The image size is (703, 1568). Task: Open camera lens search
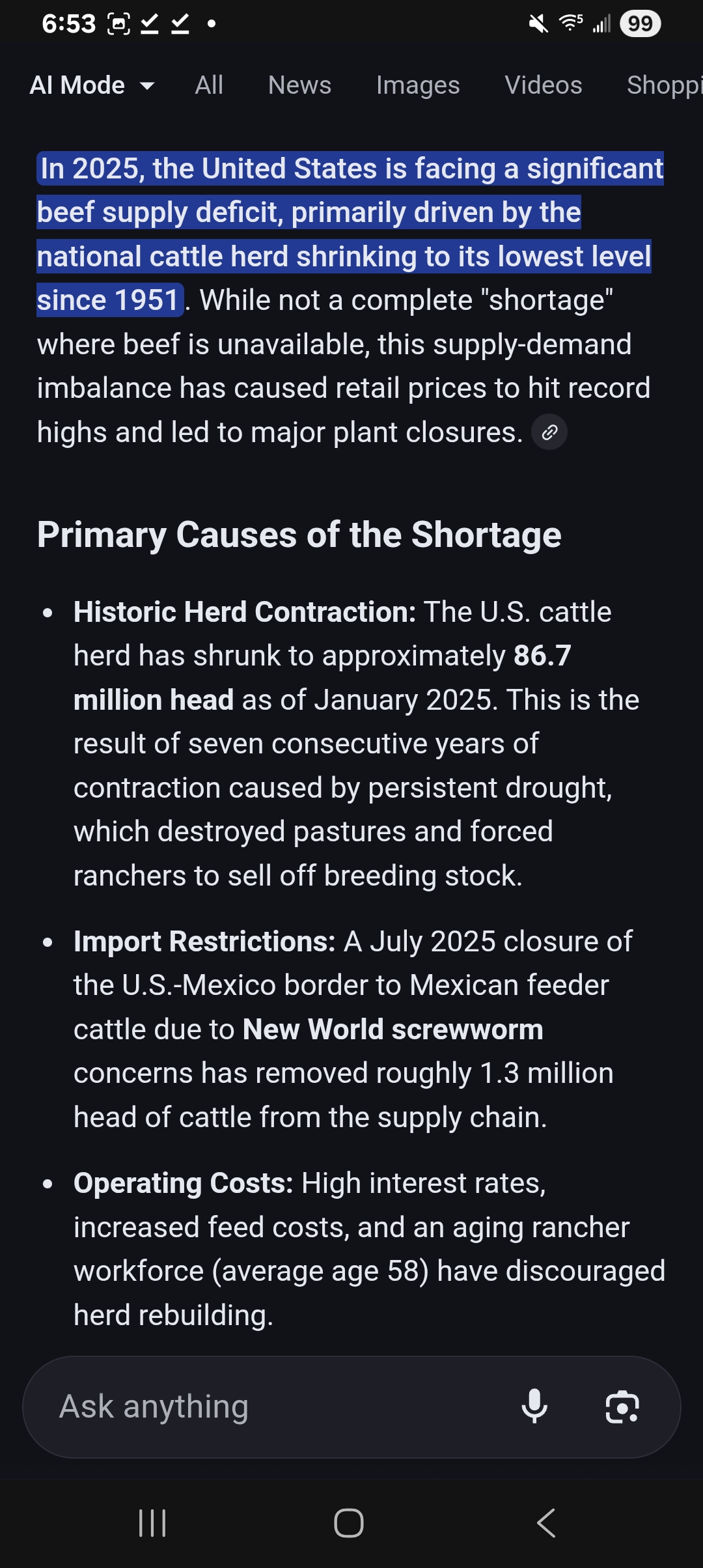622,1407
